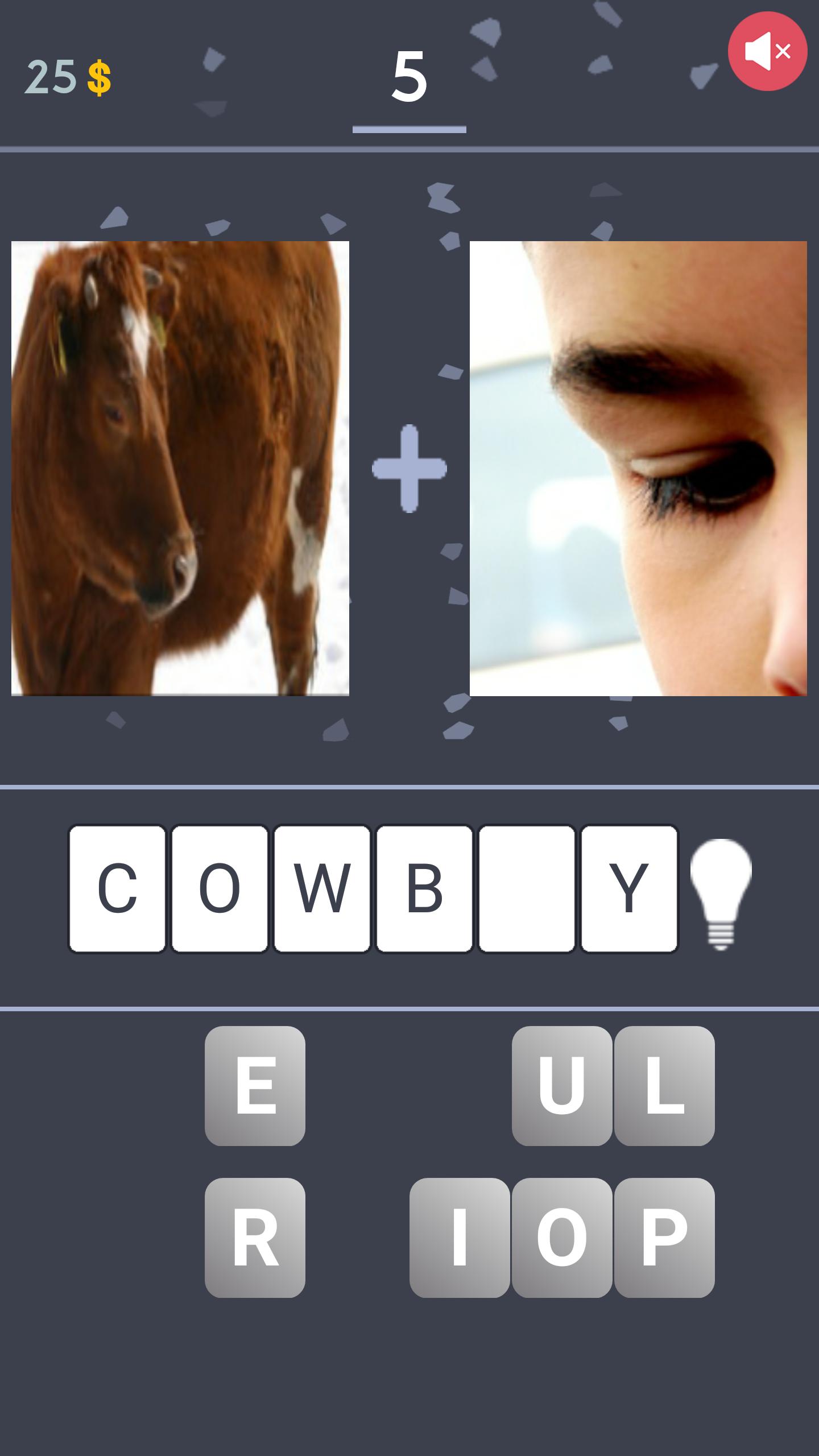819x1456 pixels.
Task: Choose the letter L tile
Action: pyautogui.click(x=664, y=1085)
